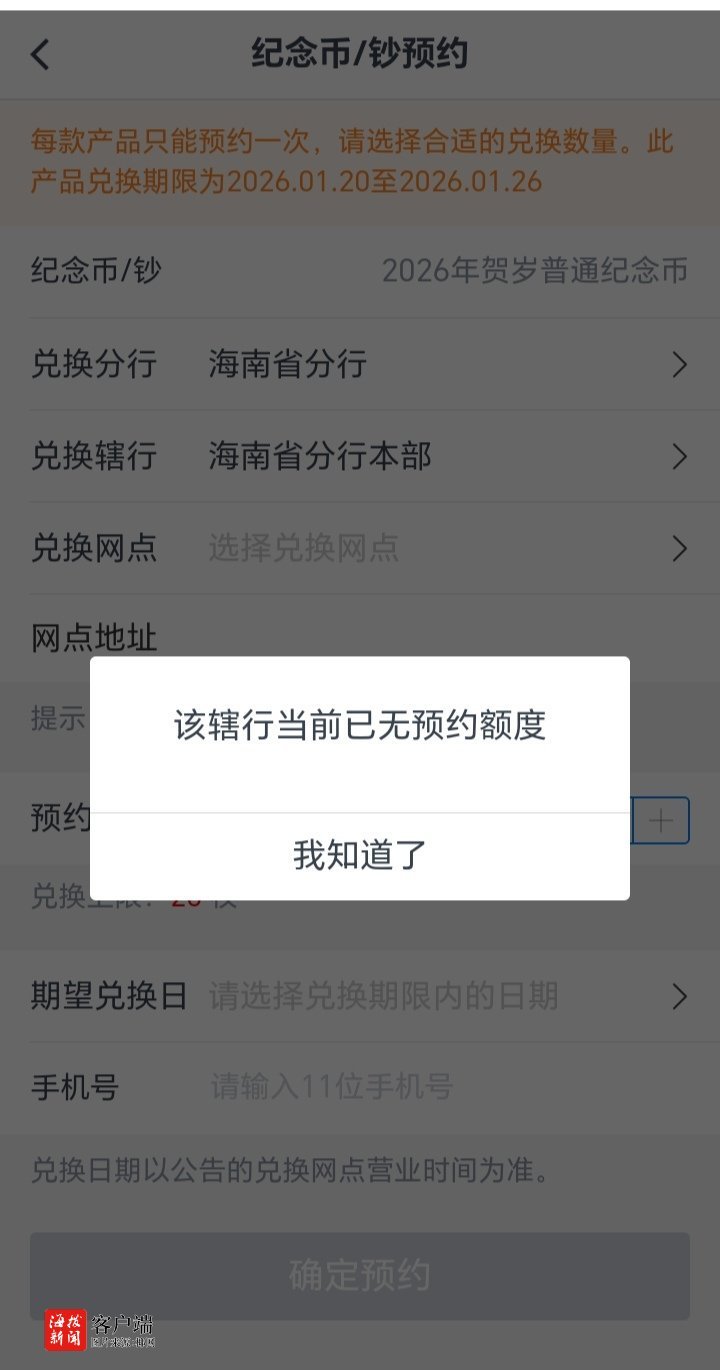Pick the 期望兑换日 date

440,996
